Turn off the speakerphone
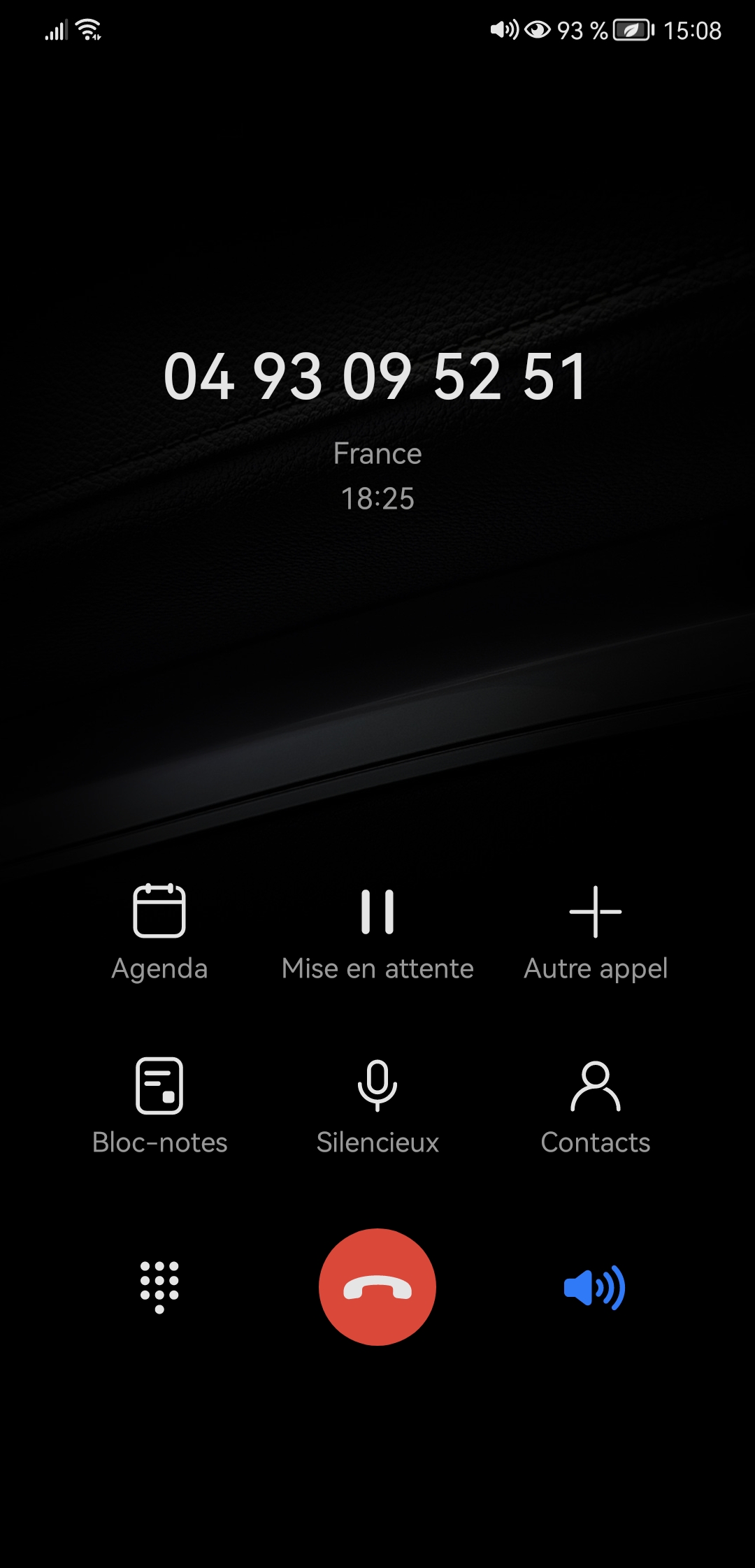Image resolution: width=755 pixels, height=1568 pixels. pyautogui.click(x=595, y=1286)
